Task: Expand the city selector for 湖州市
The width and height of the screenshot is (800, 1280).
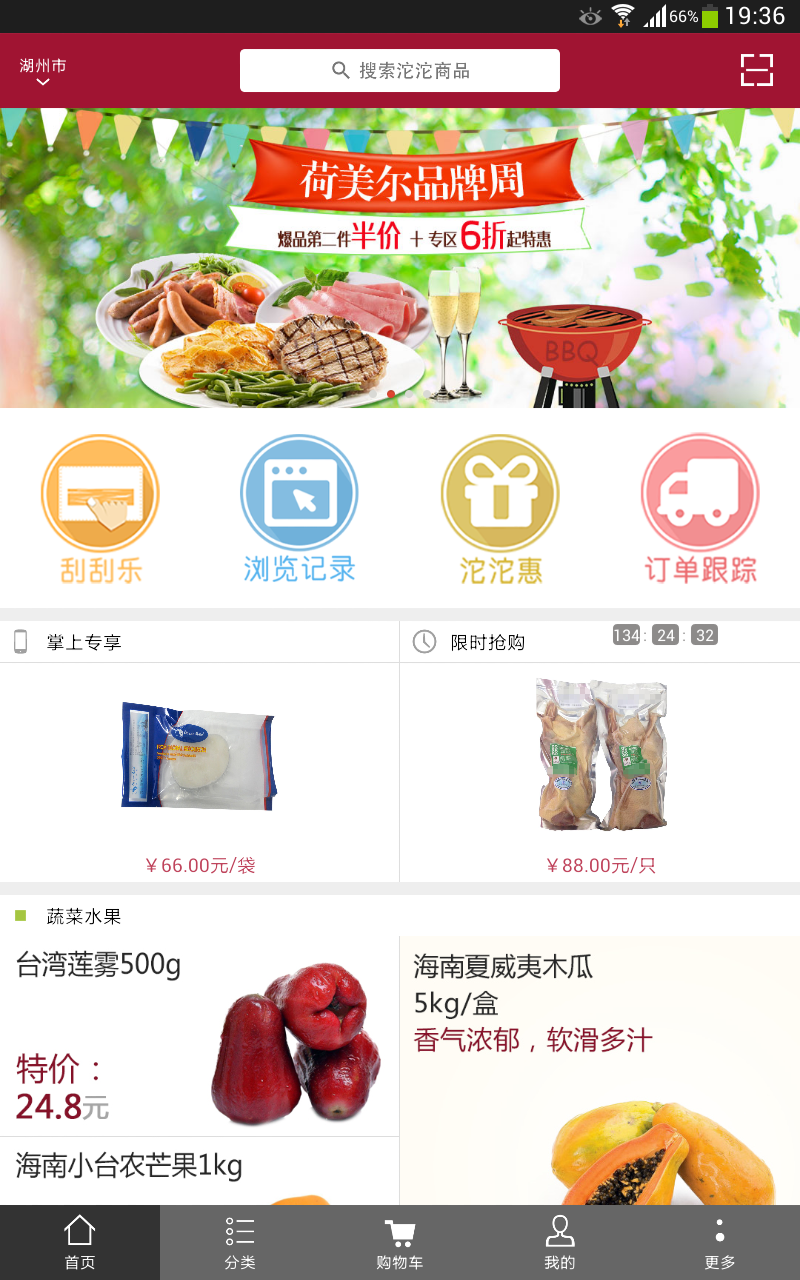Action: pos(40,70)
